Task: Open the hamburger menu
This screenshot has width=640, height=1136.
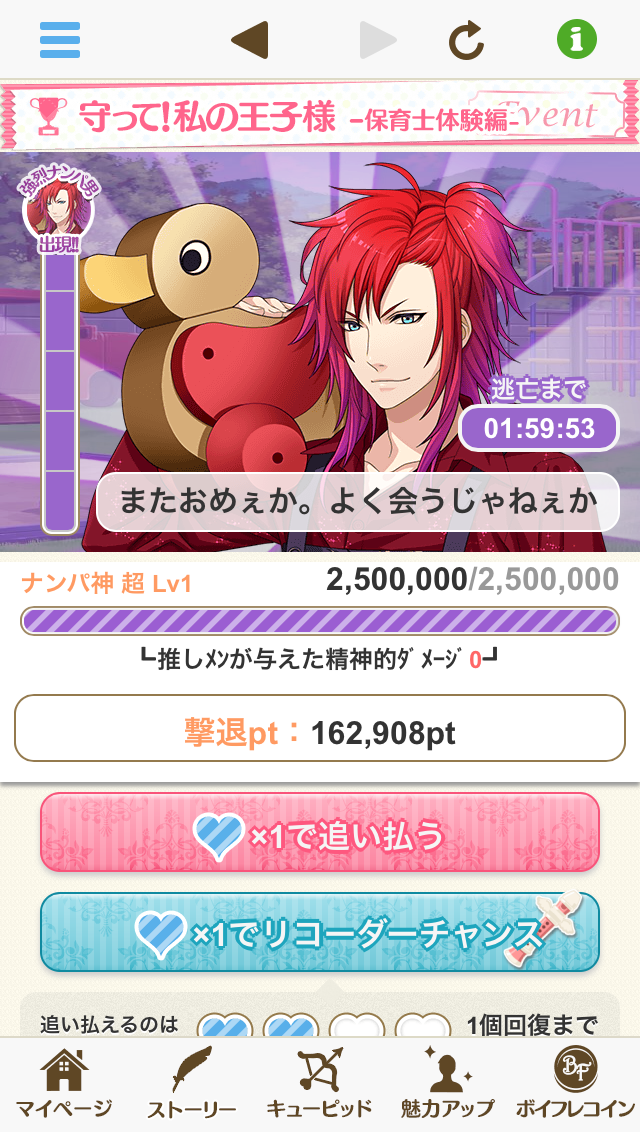Action: [60, 40]
